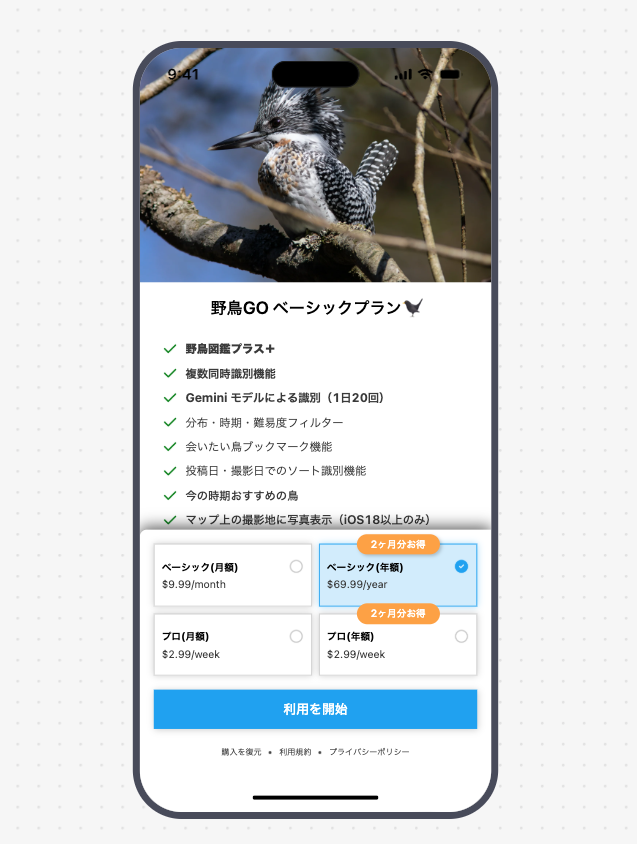Pick the プロ(月額) plan option

click(x=233, y=644)
